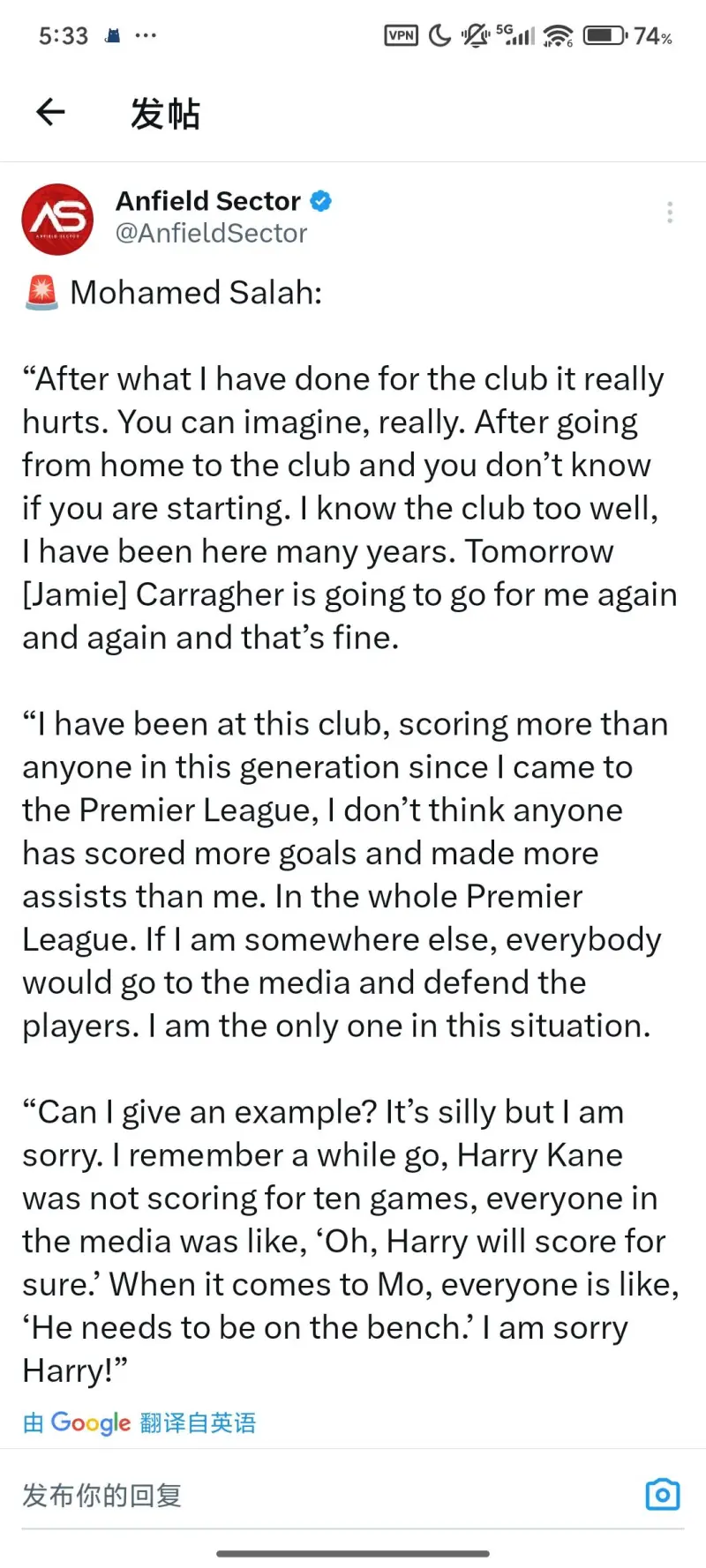The height and width of the screenshot is (1568, 706).
Task: Open the post's overflow menu
Action: pyautogui.click(x=670, y=213)
